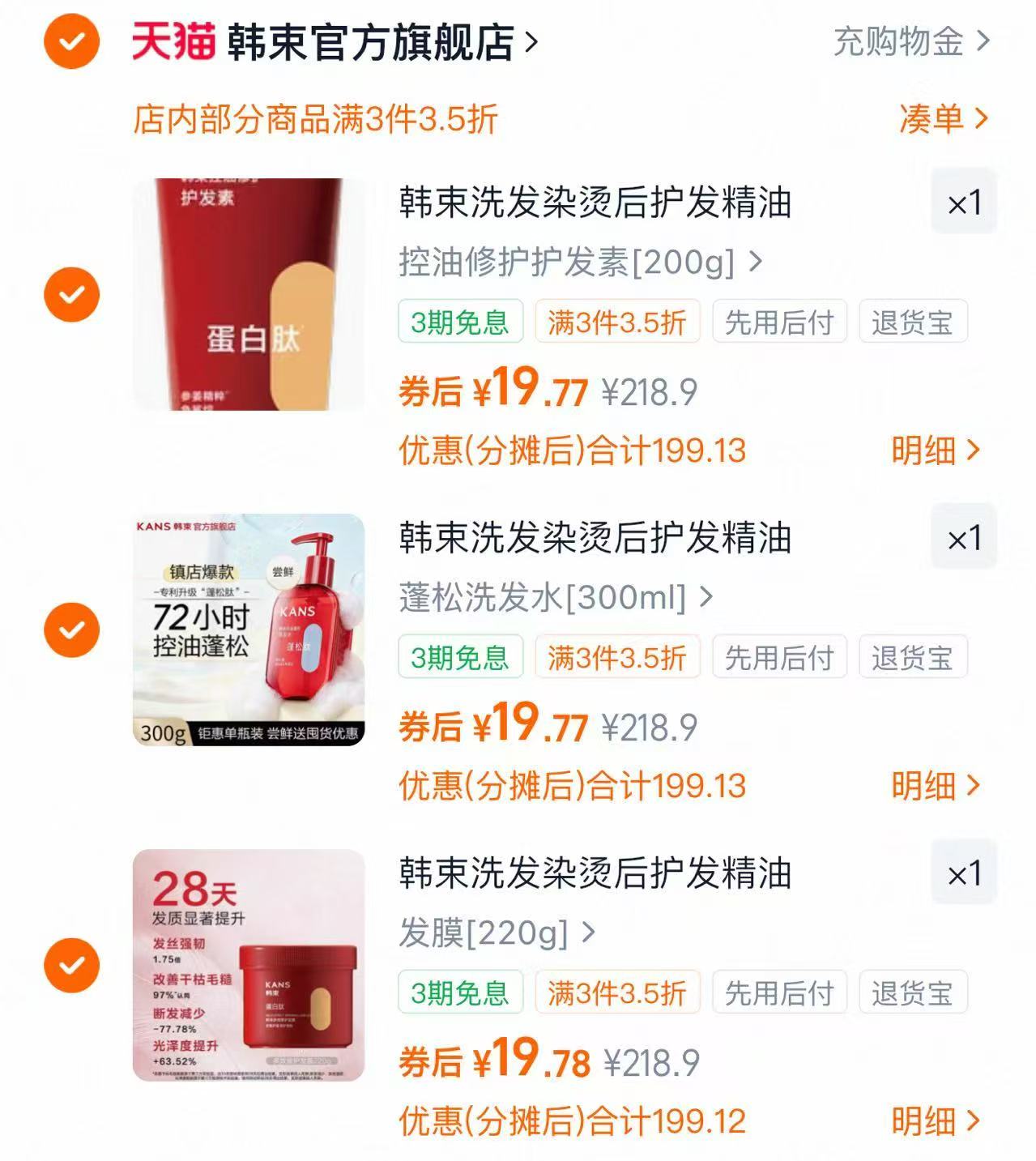Uncheck the 发膜 hair mask checkbox
Image resolution: width=1036 pixels, height=1161 pixels.
[73, 964]
